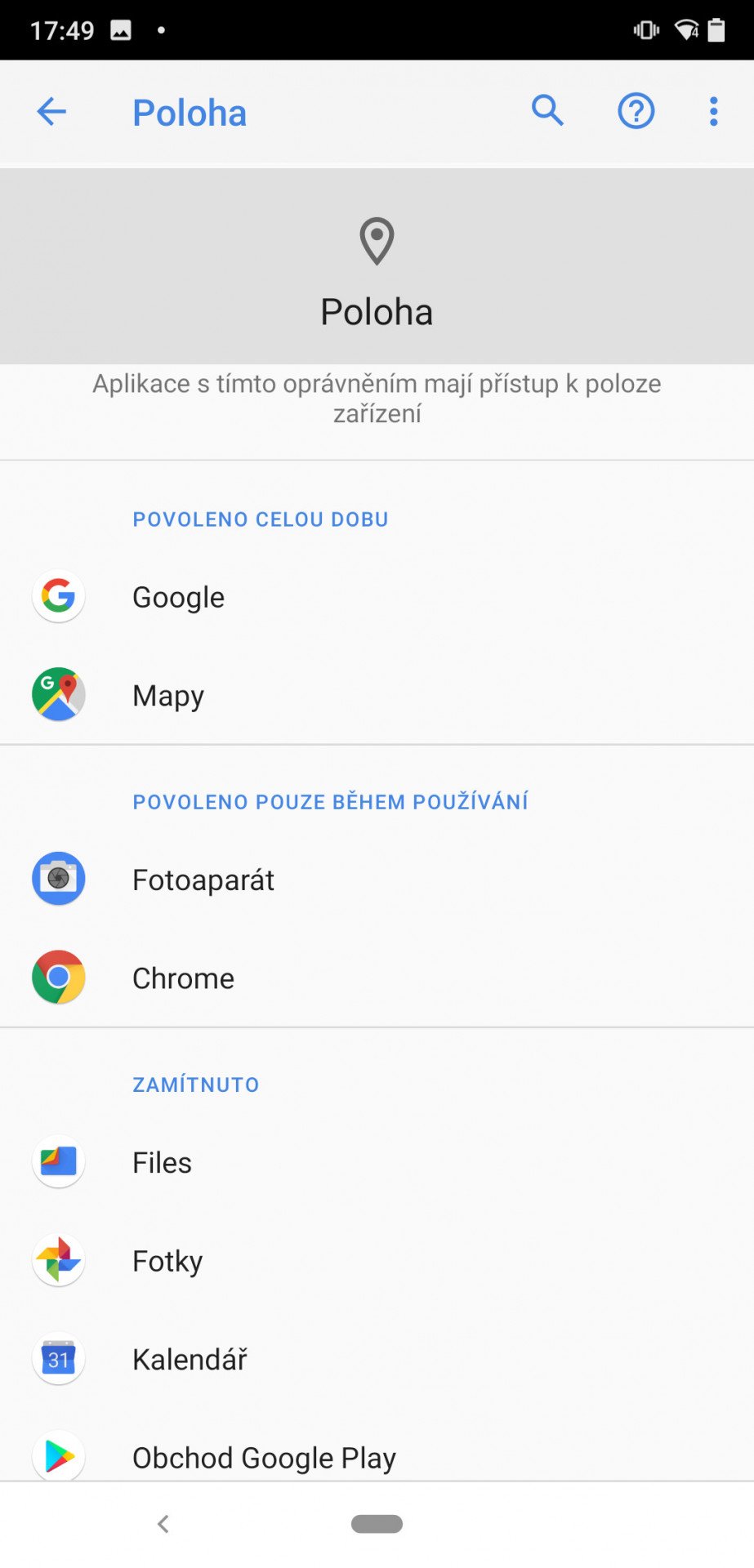Open the help icon

[x=636, y=111]
